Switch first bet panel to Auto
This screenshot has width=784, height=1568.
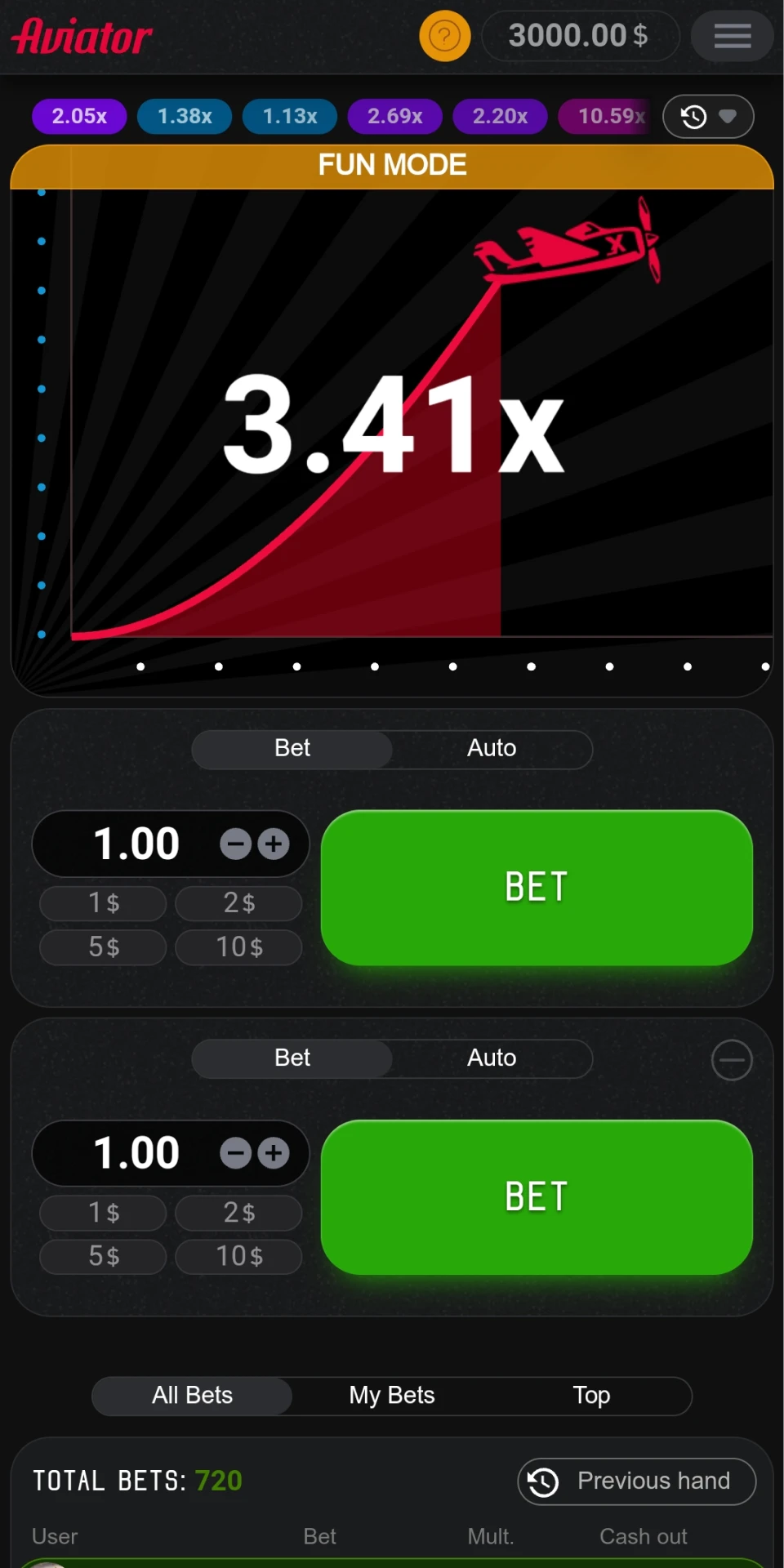(x=492, y=748)
